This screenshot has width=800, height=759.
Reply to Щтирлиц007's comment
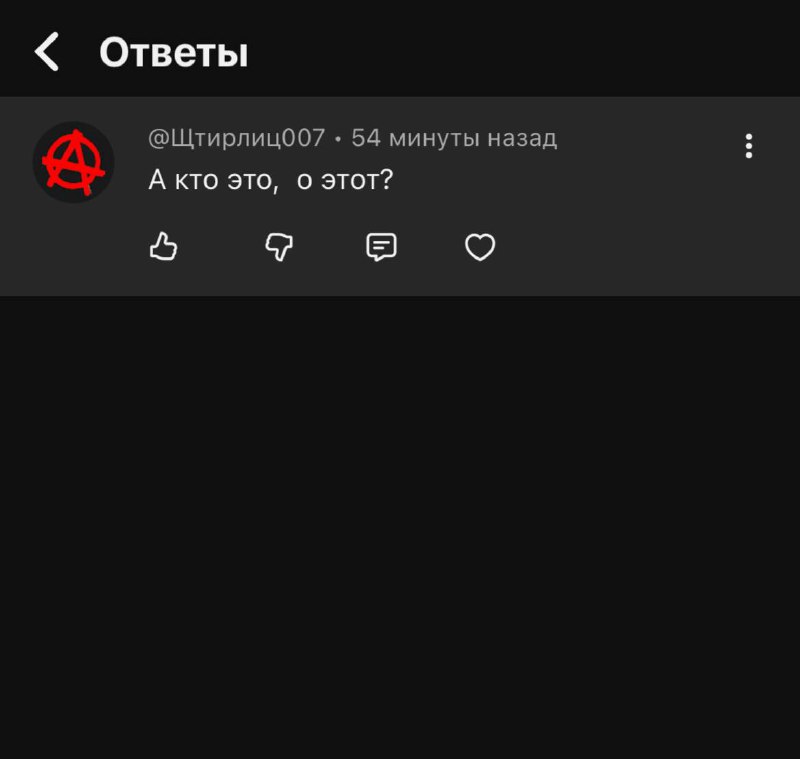(381, 246)
